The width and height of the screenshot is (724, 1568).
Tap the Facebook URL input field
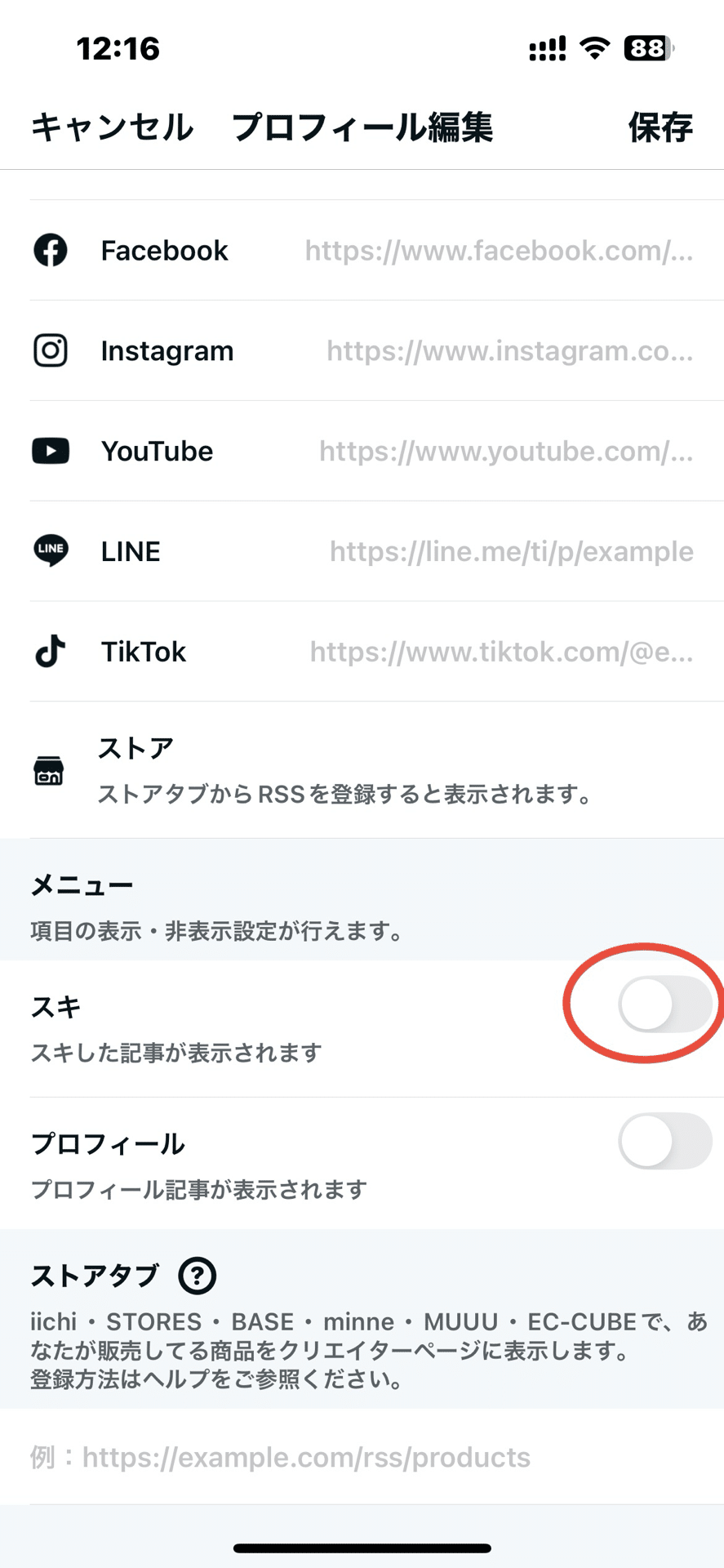tap(498, 251)
